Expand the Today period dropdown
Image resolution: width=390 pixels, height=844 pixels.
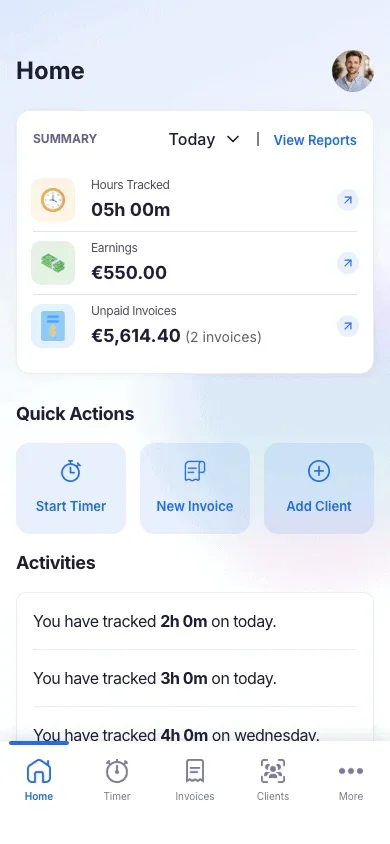coord(204,139)
